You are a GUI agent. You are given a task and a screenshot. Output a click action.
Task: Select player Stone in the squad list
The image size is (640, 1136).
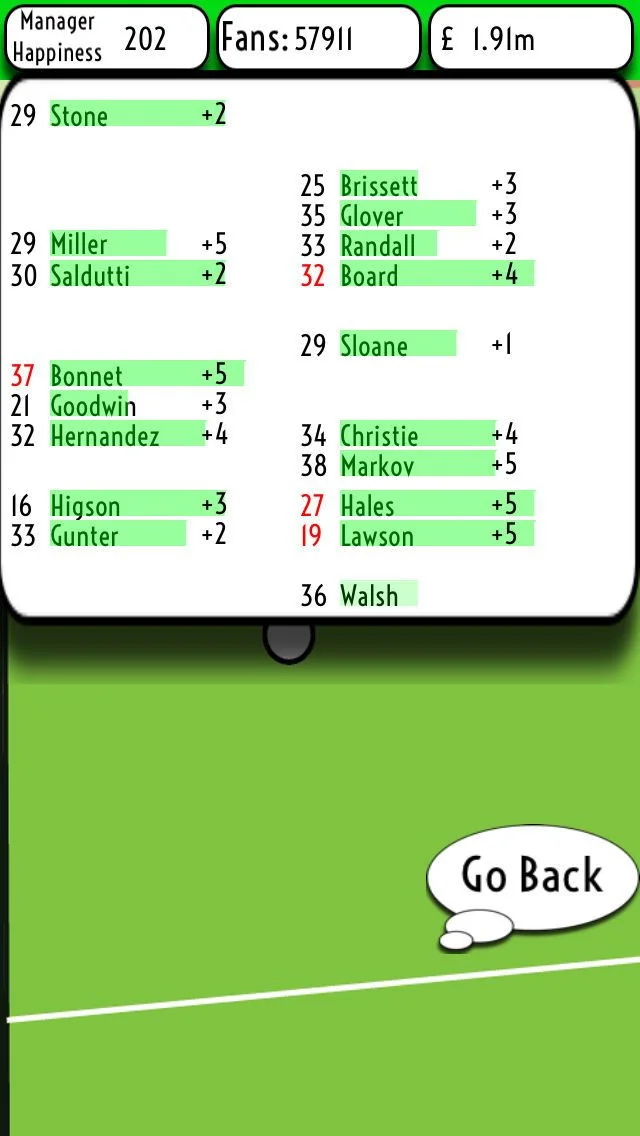118,114
